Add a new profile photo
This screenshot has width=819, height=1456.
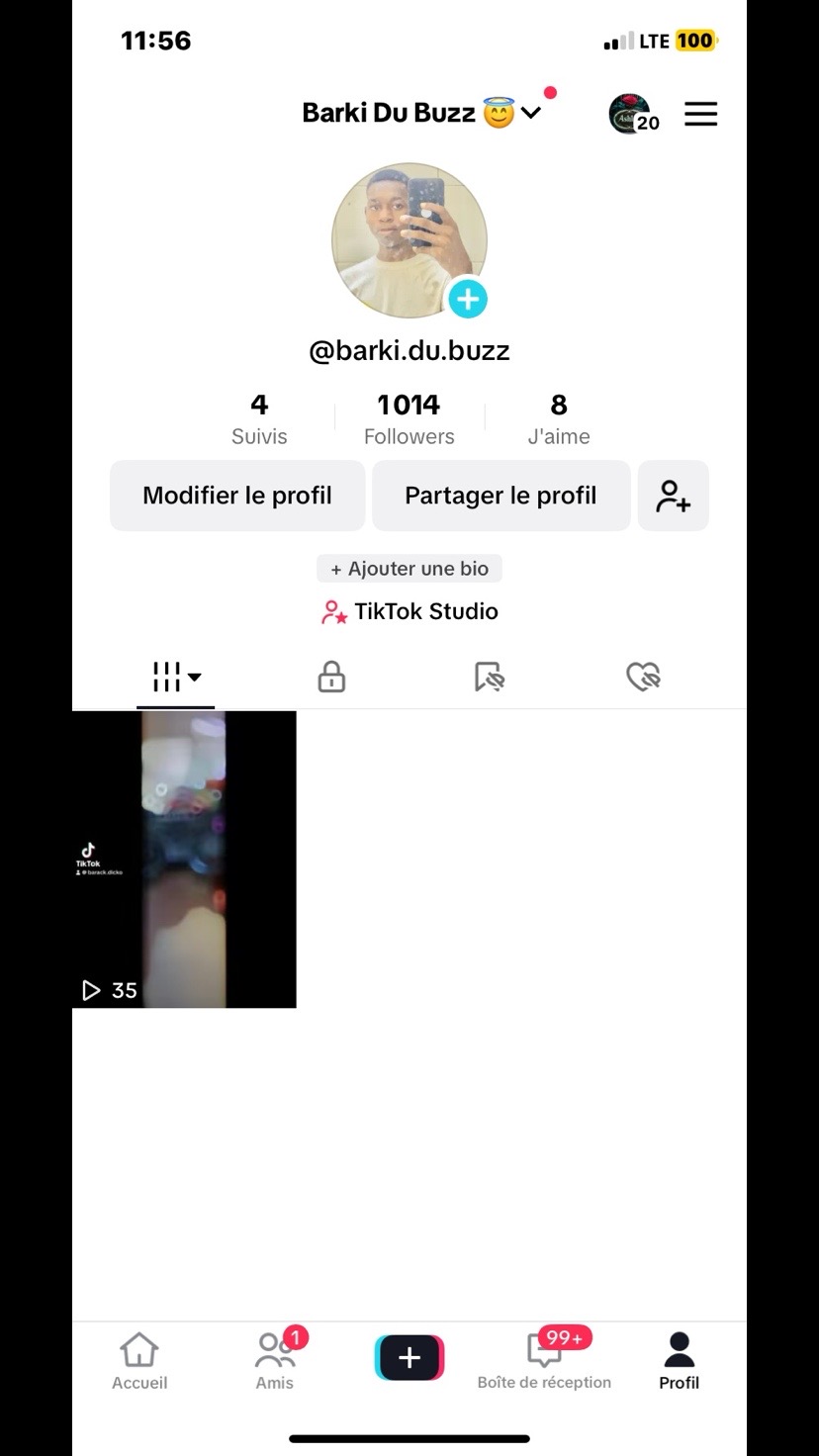[x=468, y=299]
